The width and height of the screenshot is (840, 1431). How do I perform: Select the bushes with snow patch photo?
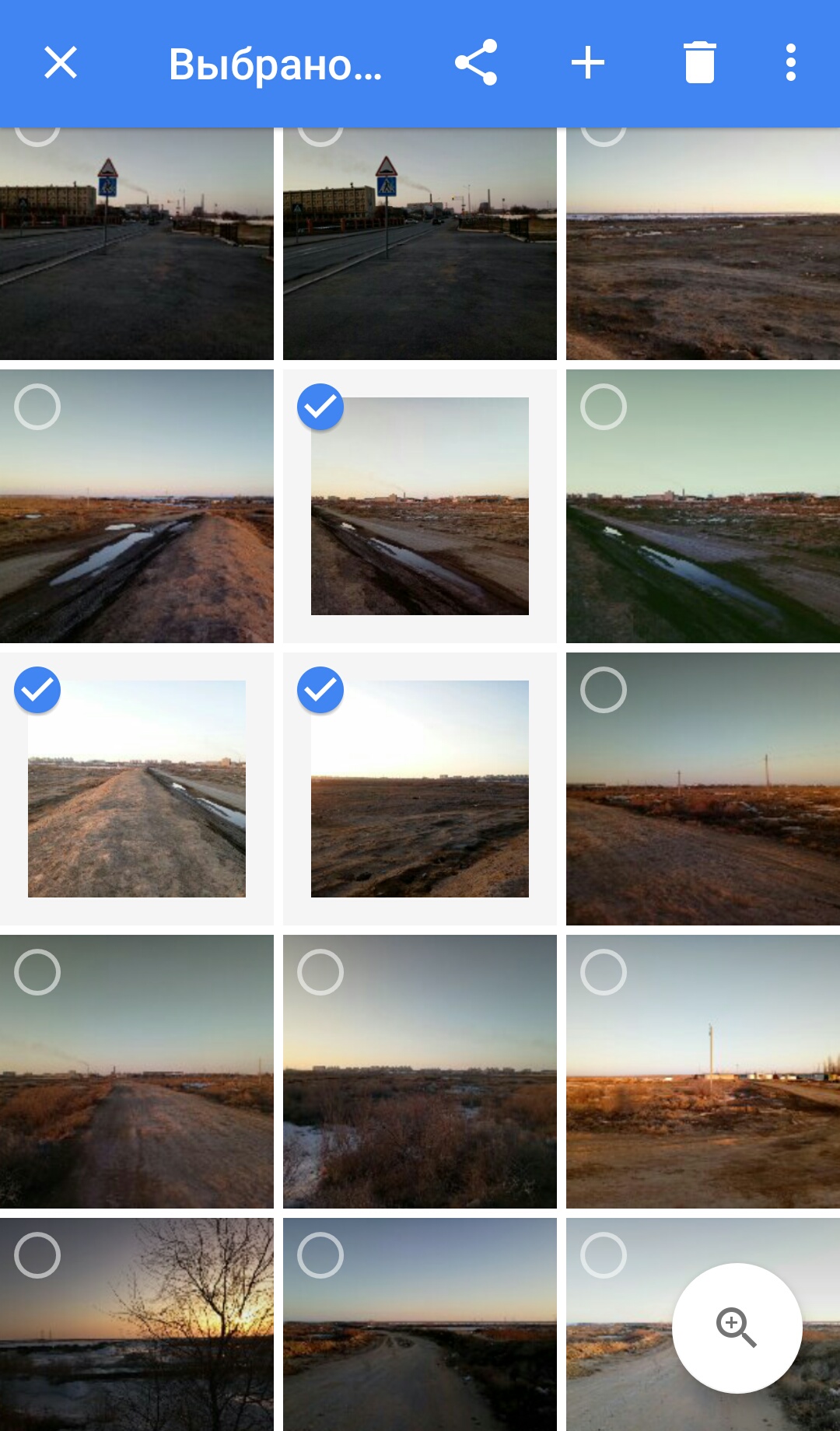pyautogui.click(x=320, y=972)
